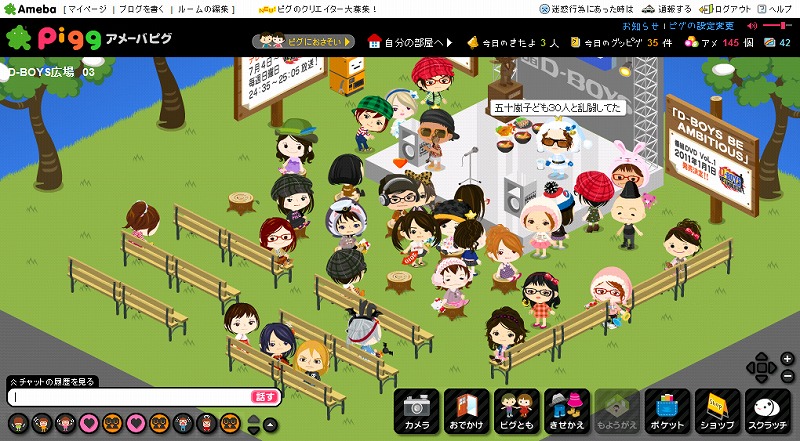Viewport: 800px width, 441px height.
Task: Open マイページ link in header
Action: tap(87, 8)
